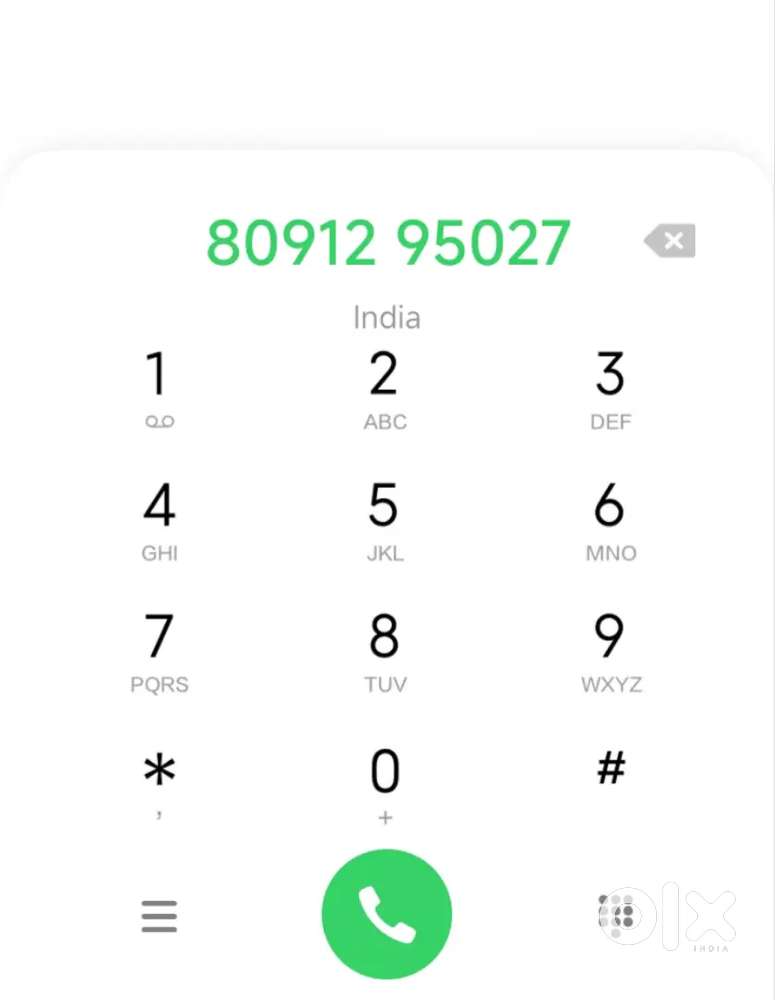Enter digit 8 TUV
The width and height of the screenshot is (775, 1000).
[x=385, y=652]
